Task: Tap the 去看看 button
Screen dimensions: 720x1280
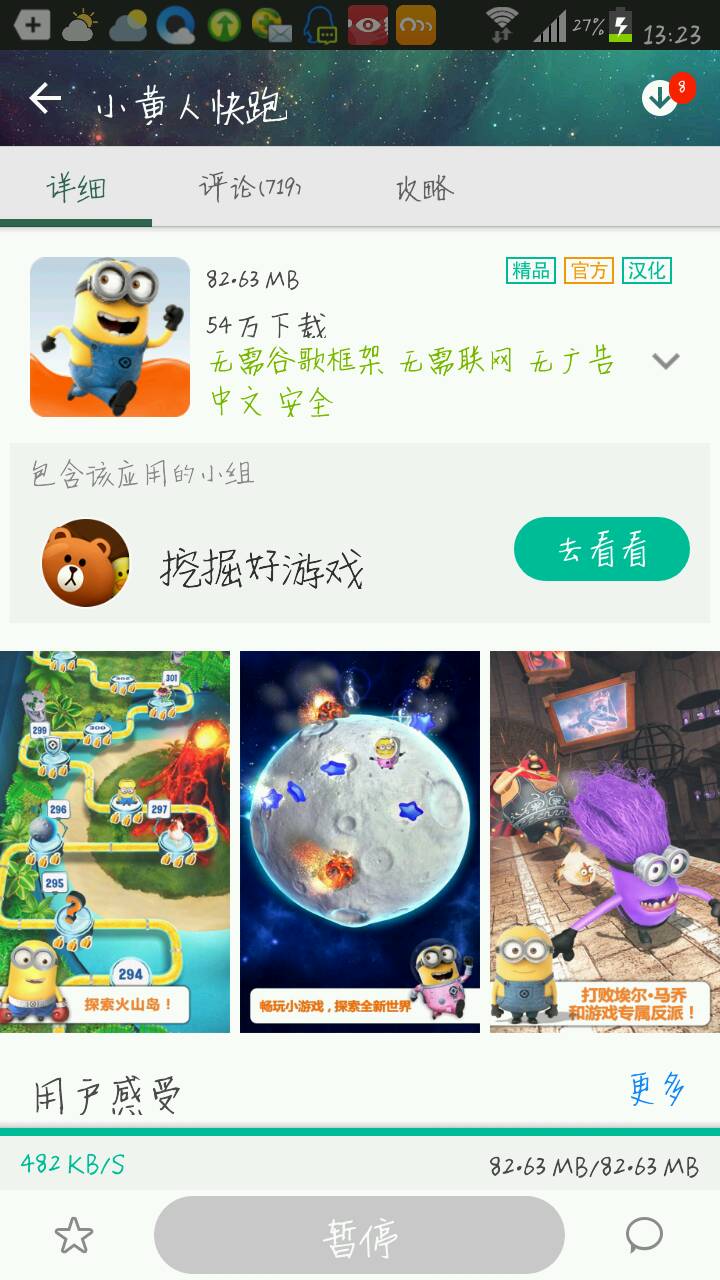Action: coord(602,549)
